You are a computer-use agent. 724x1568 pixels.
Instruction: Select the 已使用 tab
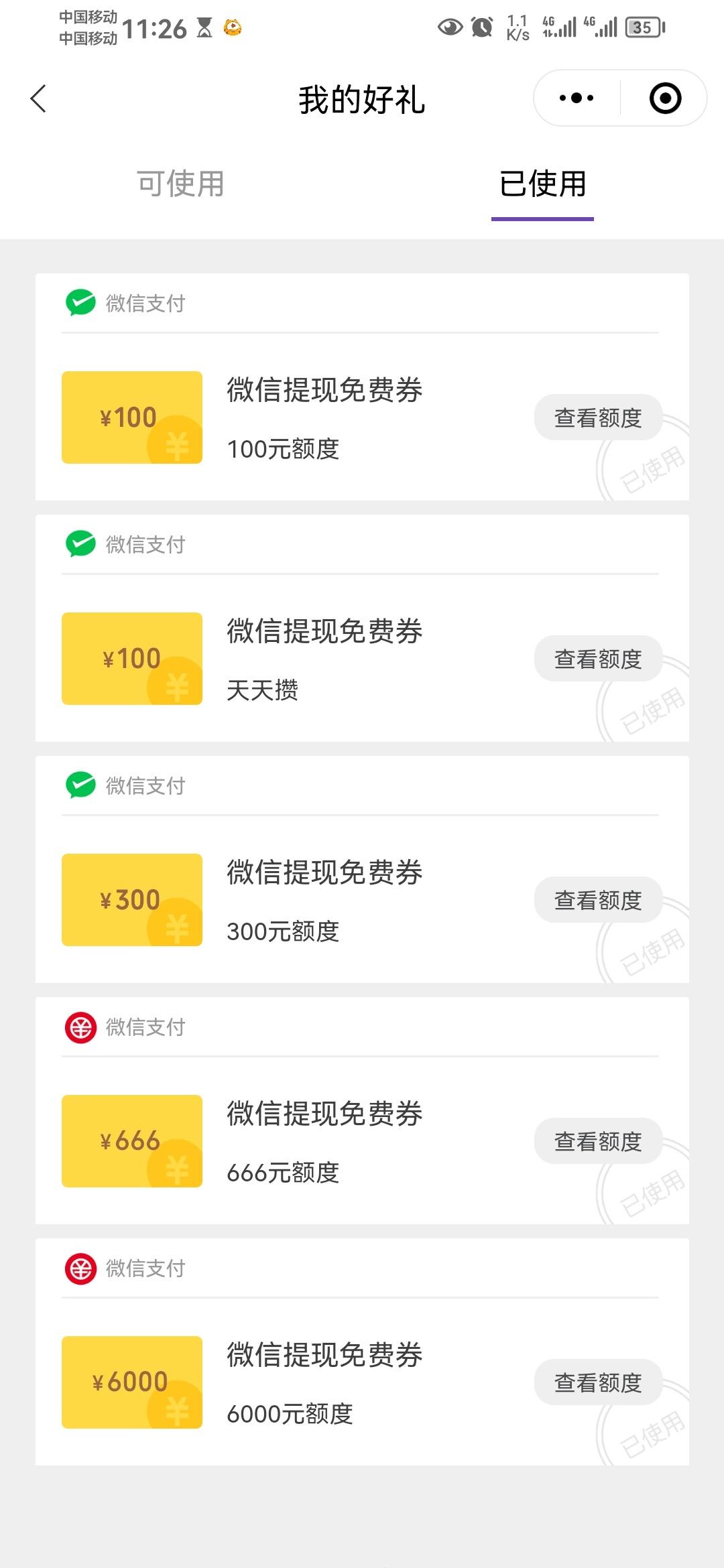coord(543,184)
